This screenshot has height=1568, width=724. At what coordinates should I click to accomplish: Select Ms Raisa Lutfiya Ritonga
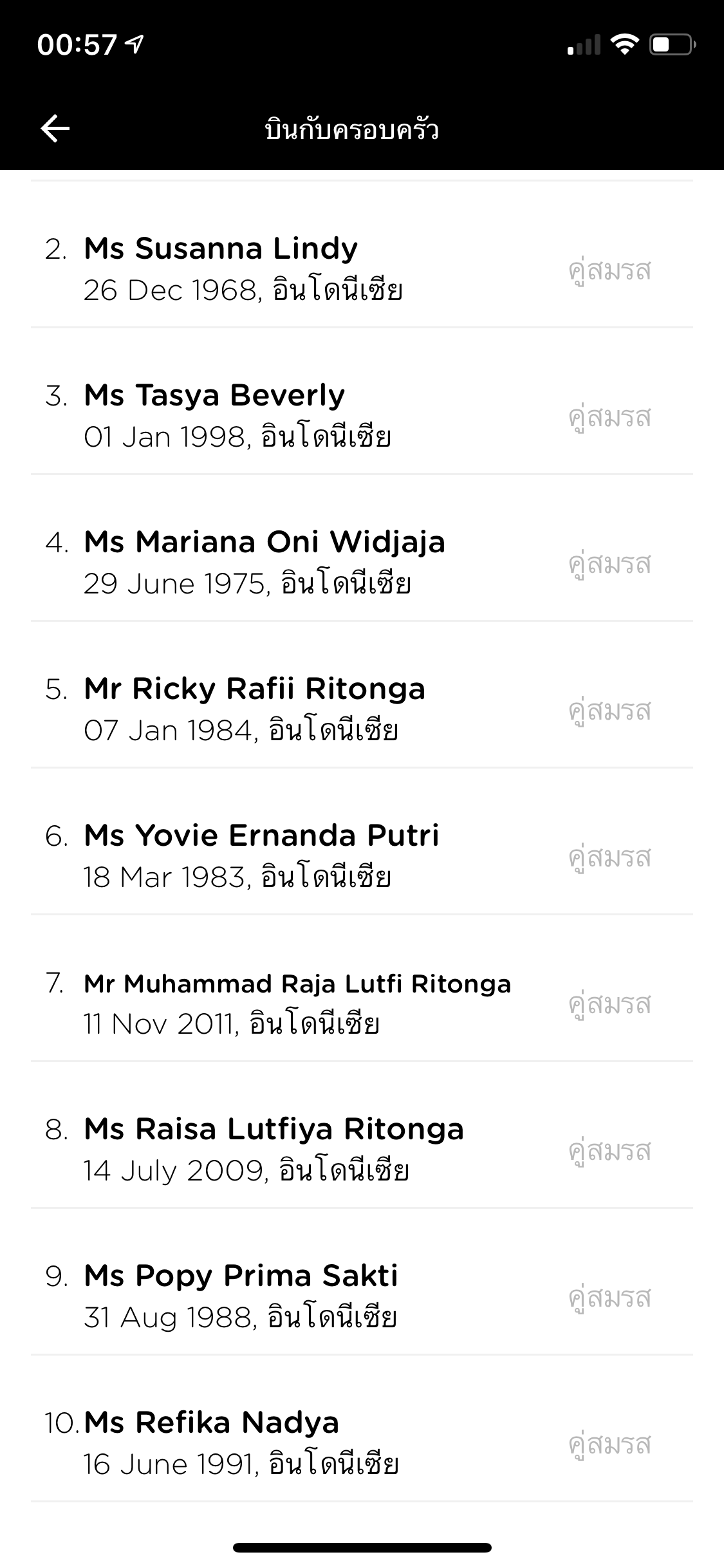(x=362, y=1135)
